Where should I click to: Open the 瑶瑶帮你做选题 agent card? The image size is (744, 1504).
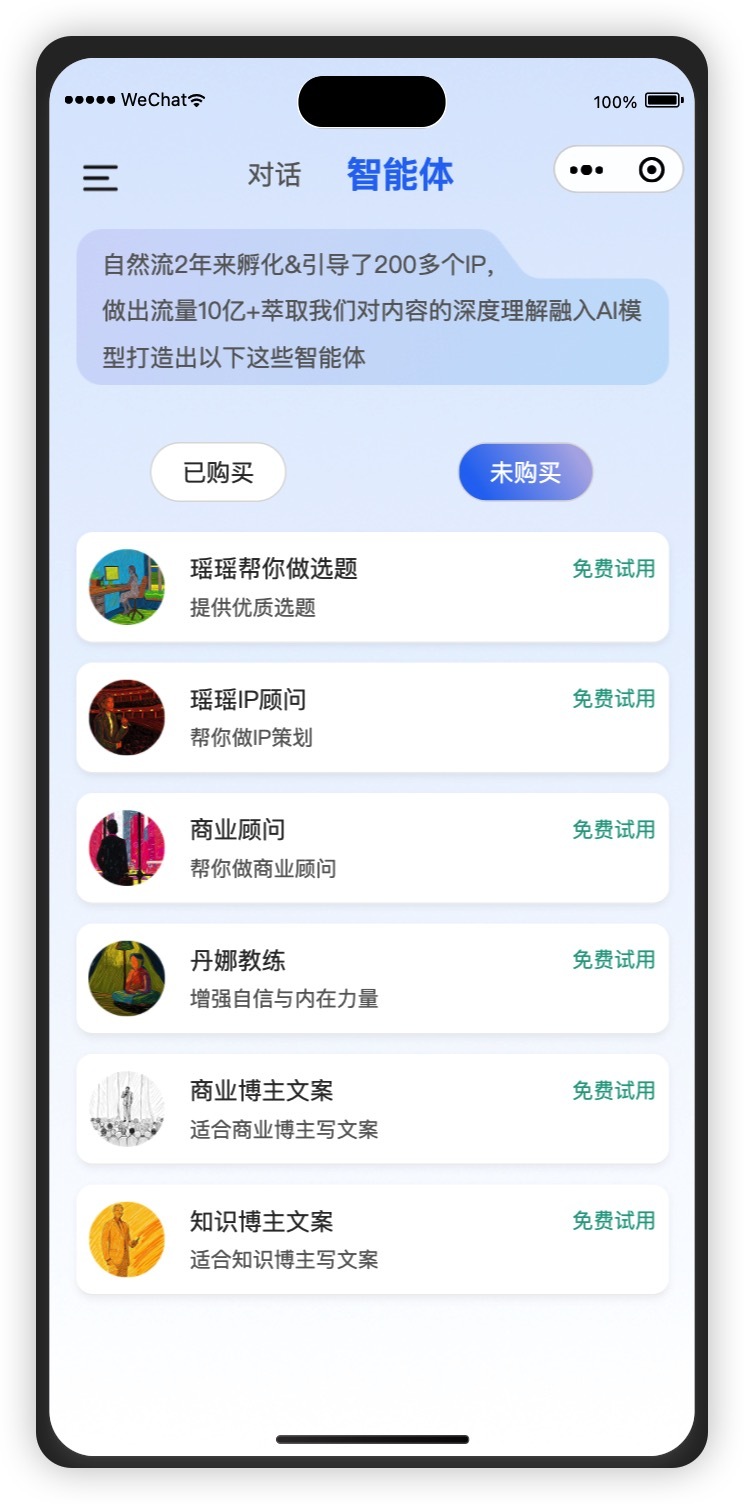(x=372, y=587)
